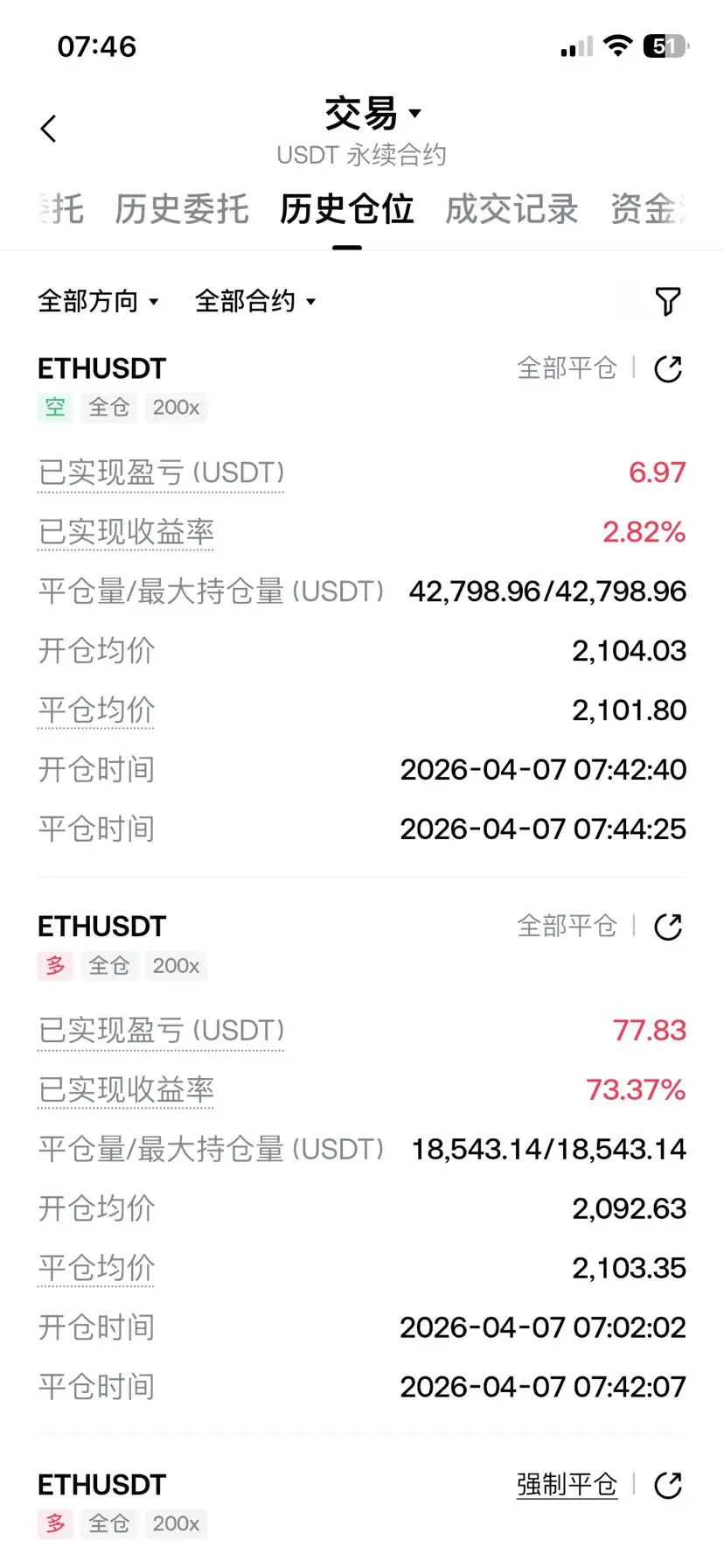The width and height of the screenshot is (724, 1568).
Task: Expand the 全部合约 filter dropdown
Action: [x=254, y=302]
